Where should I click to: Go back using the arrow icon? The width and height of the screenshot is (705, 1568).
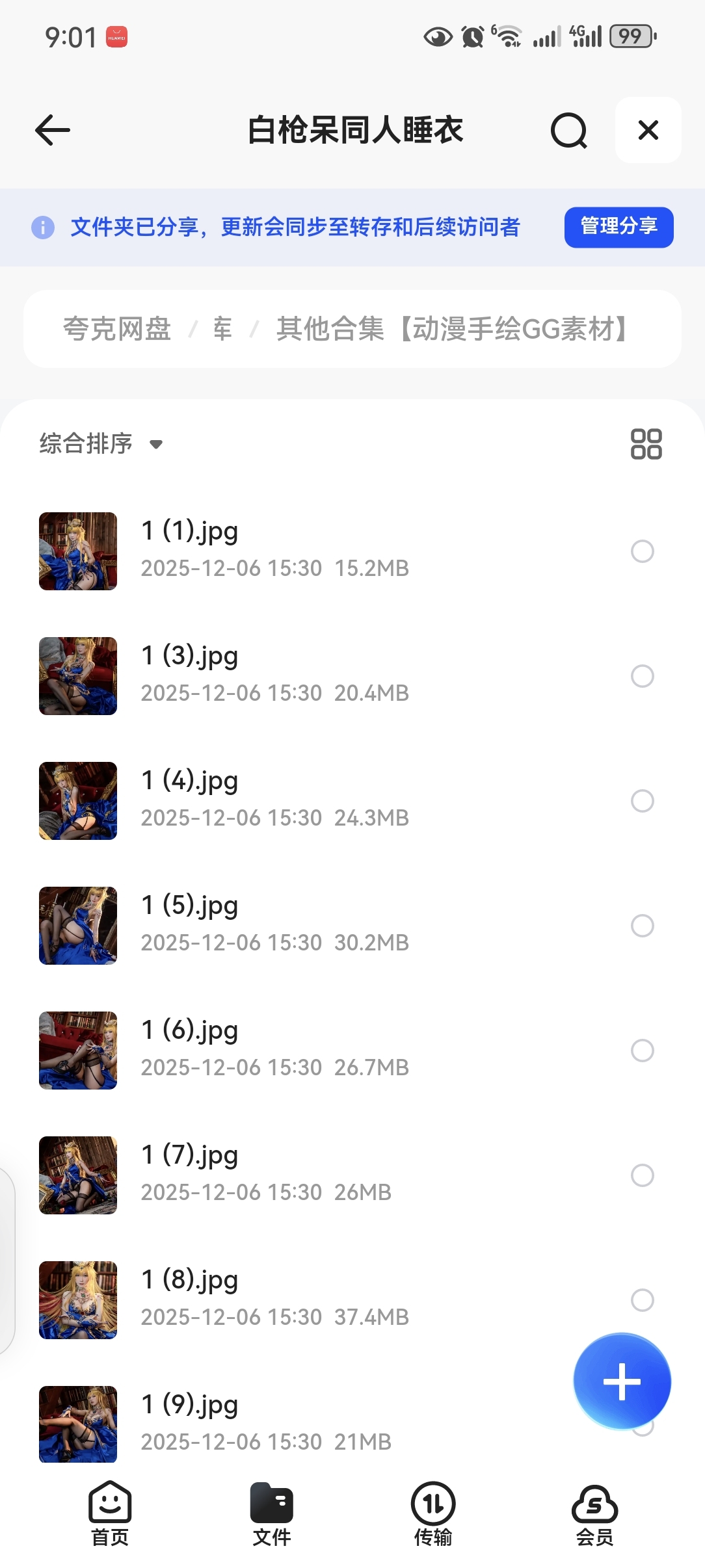[x=53, y=130]
